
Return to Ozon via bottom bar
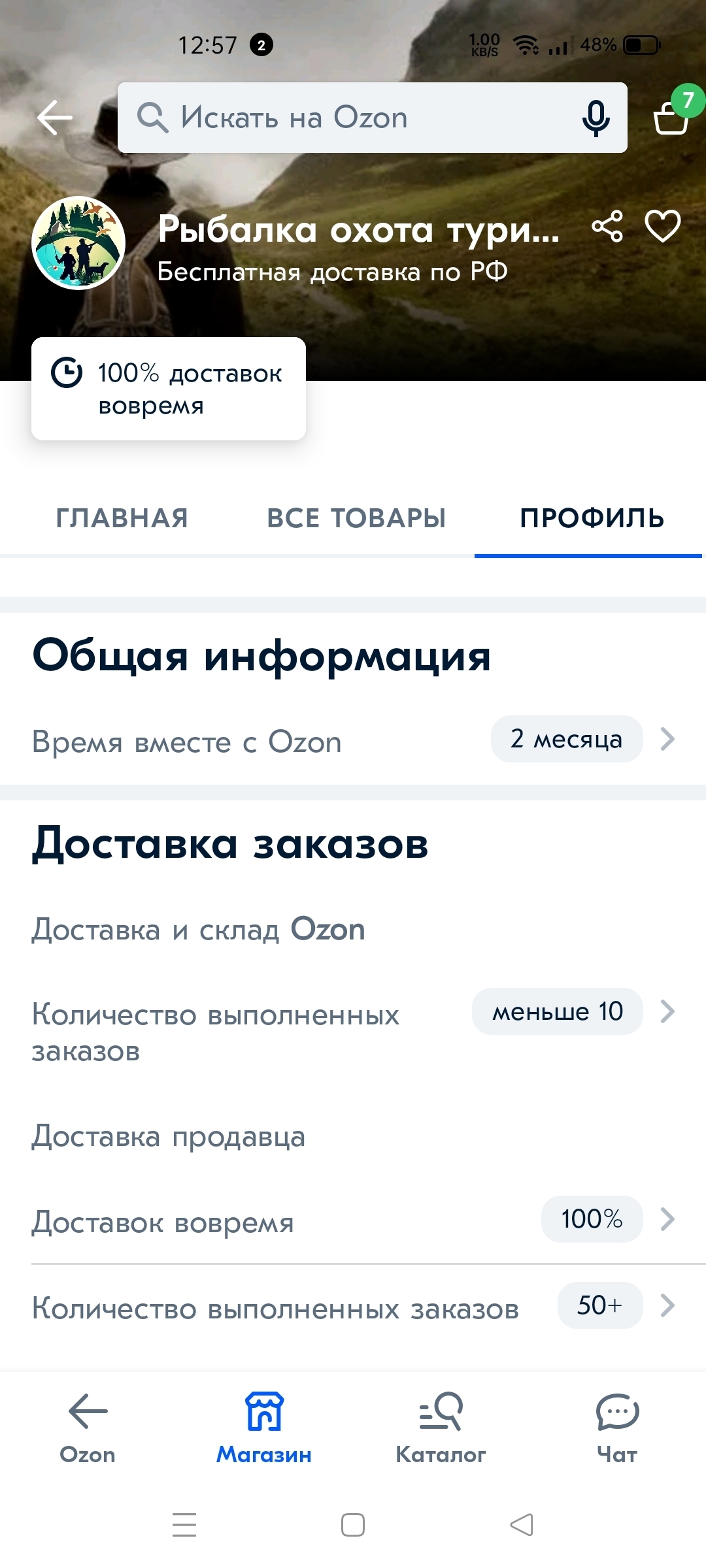click(x=88, y=1428)
